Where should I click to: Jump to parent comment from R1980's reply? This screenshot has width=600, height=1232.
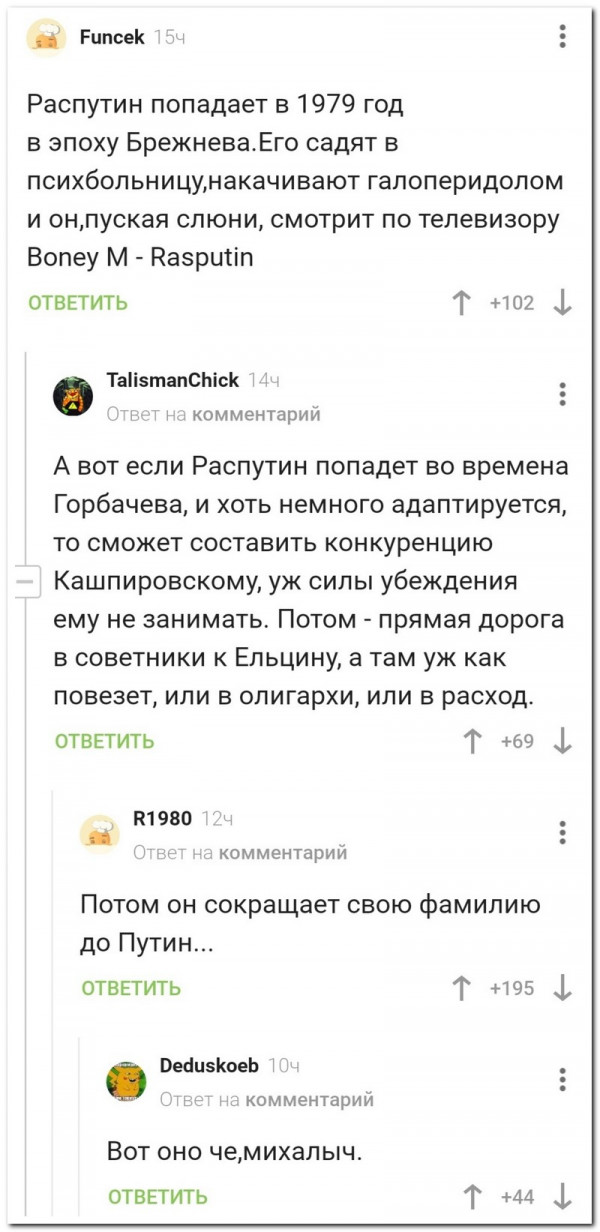pyautogui.click(x=282, y=853)
